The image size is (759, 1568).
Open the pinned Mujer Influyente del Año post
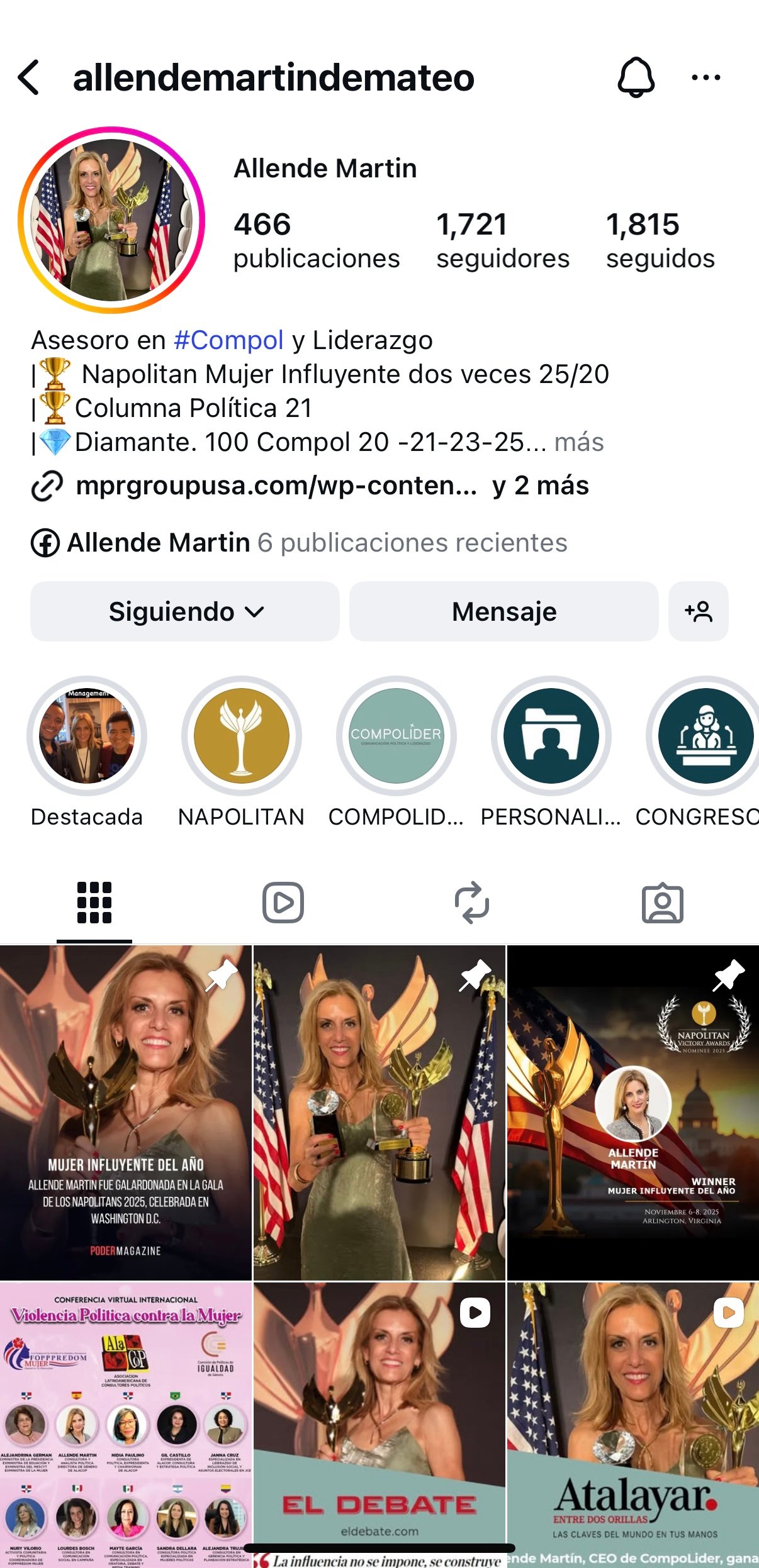[126, 1112]
